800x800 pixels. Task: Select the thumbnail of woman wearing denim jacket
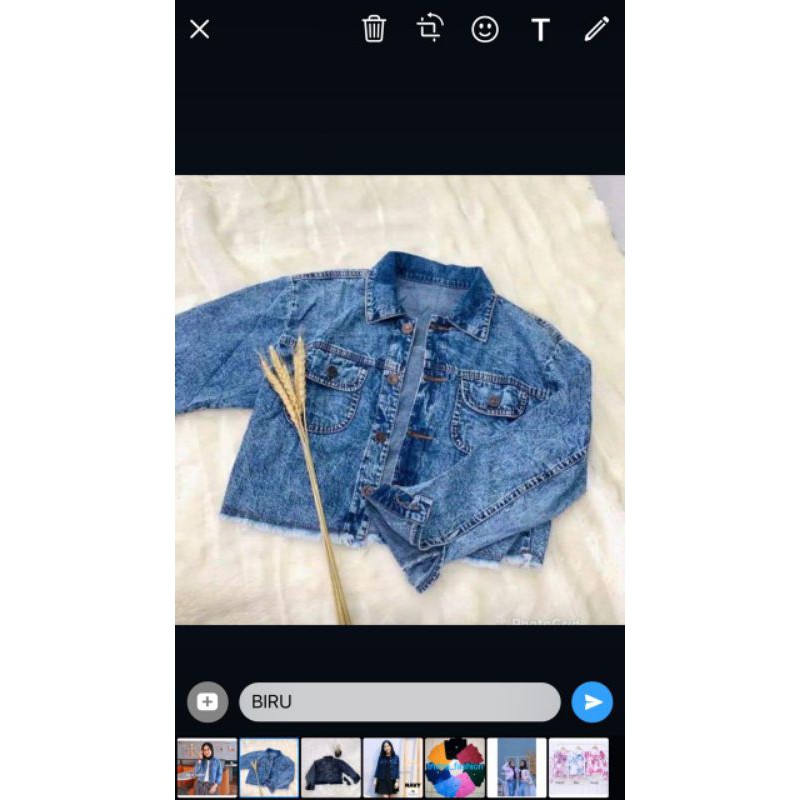(x=207, y=767)
